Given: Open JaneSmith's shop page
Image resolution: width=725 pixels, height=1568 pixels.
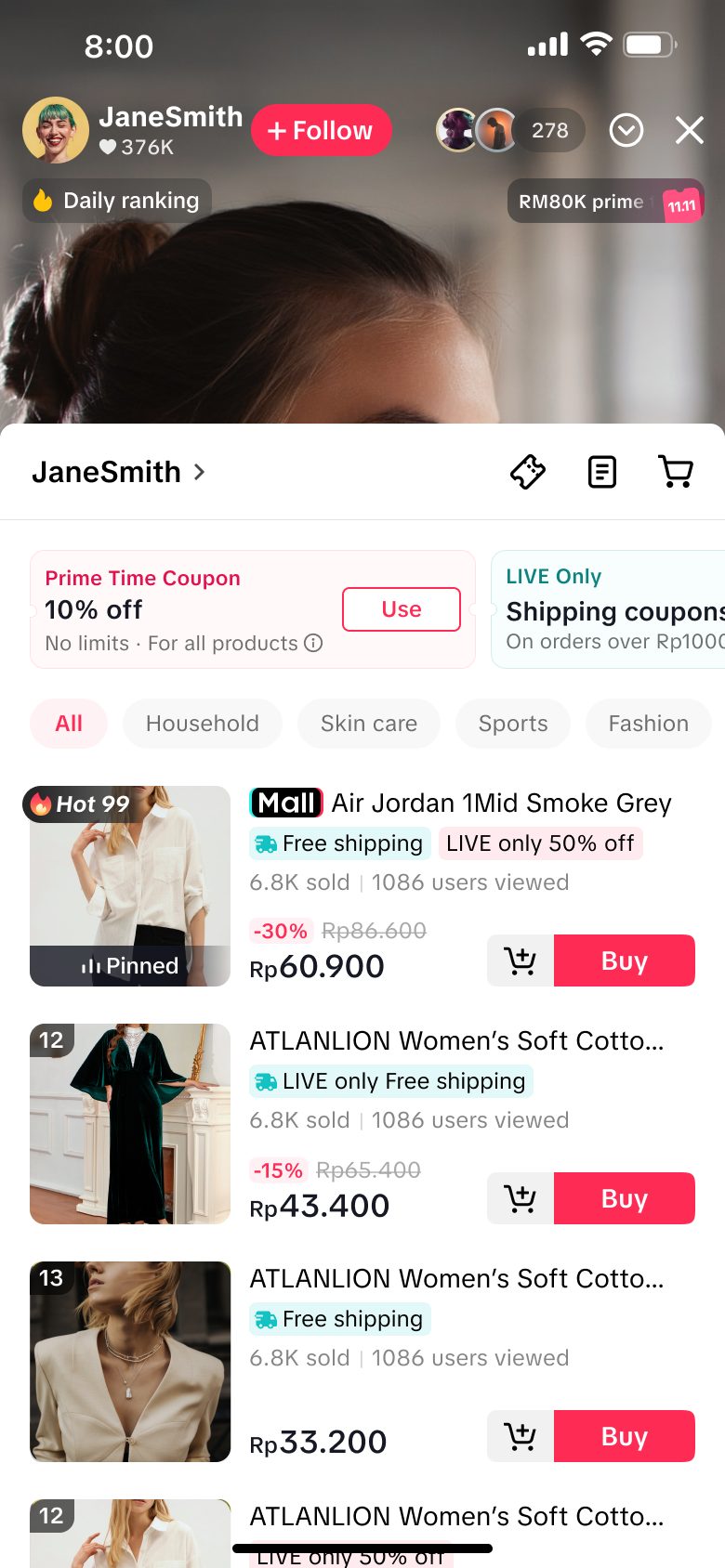Looking at the screenshot, I should pyautogui.click(x=118, y=472).
